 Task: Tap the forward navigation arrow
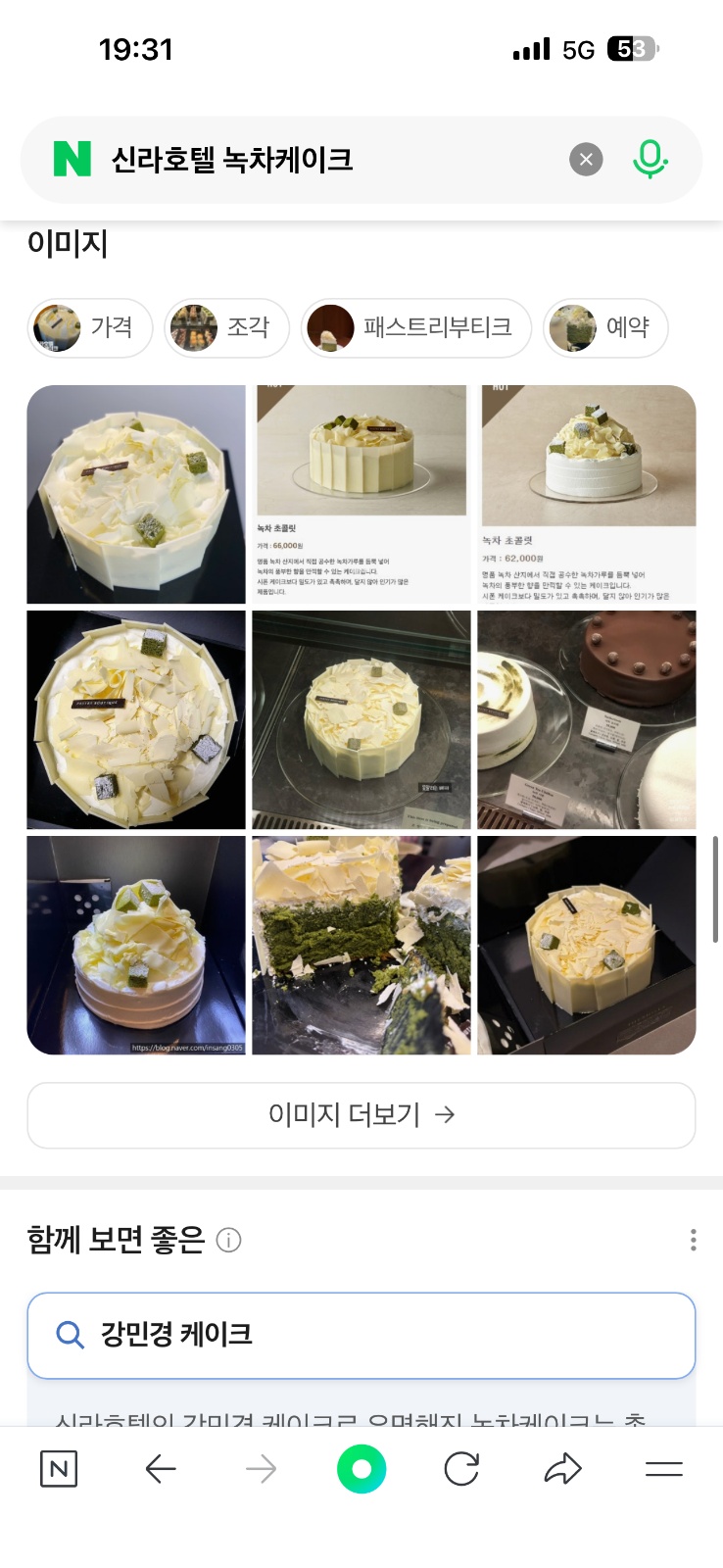click(x=261, y=1468)
